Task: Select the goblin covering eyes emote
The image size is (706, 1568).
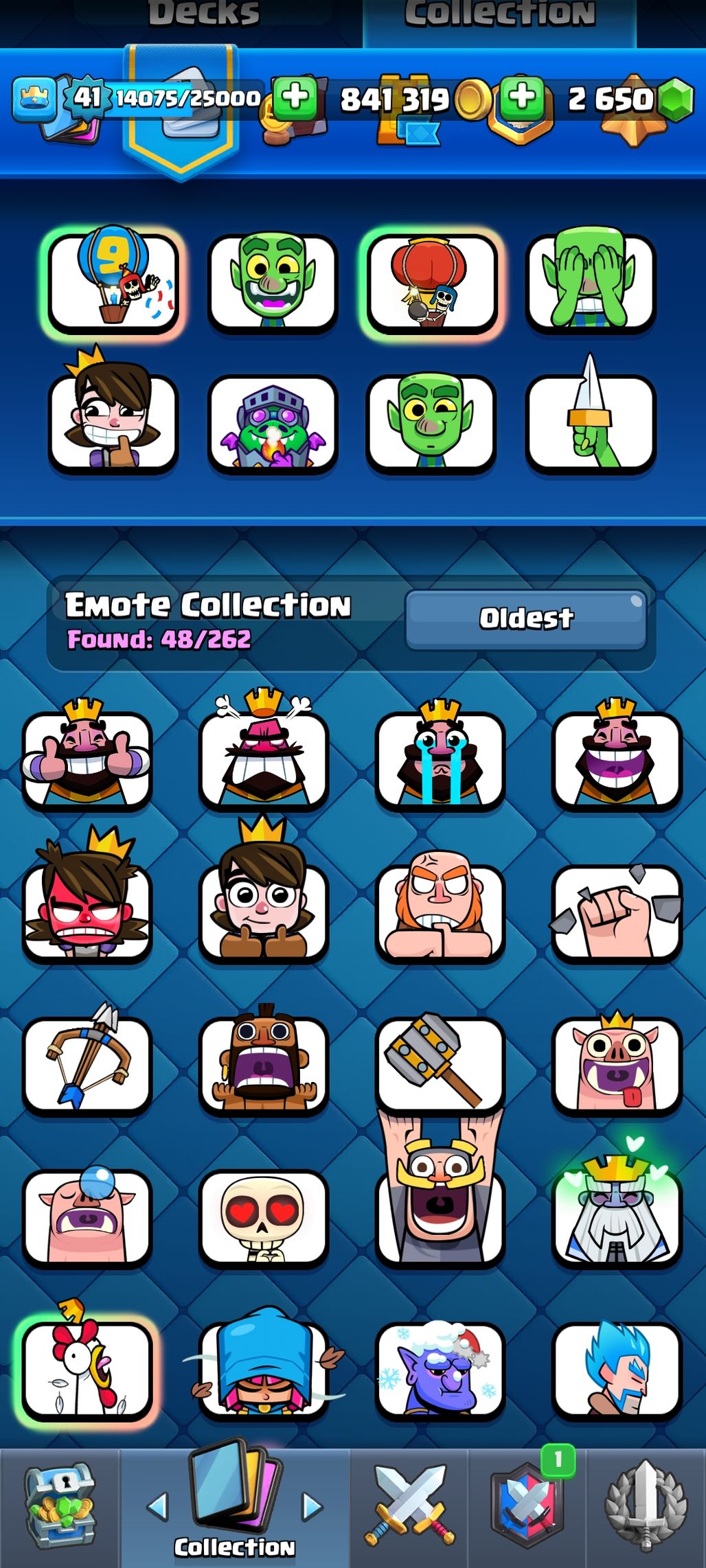Action: click(591, 283)
